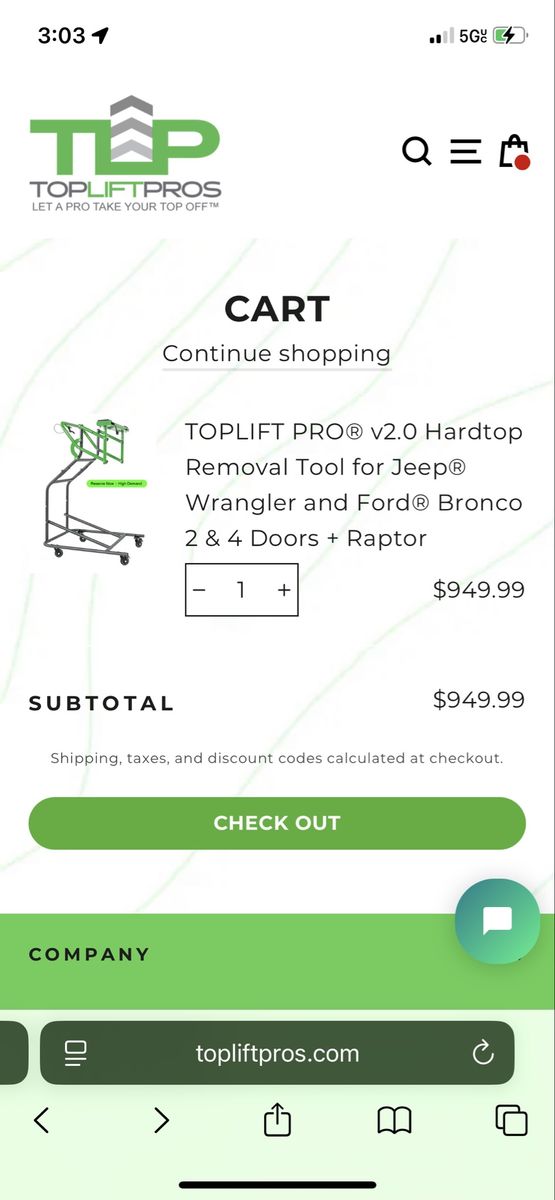Tap the Continue shopping link
Screen dimensions: 555x1200
tap(277, 353)
